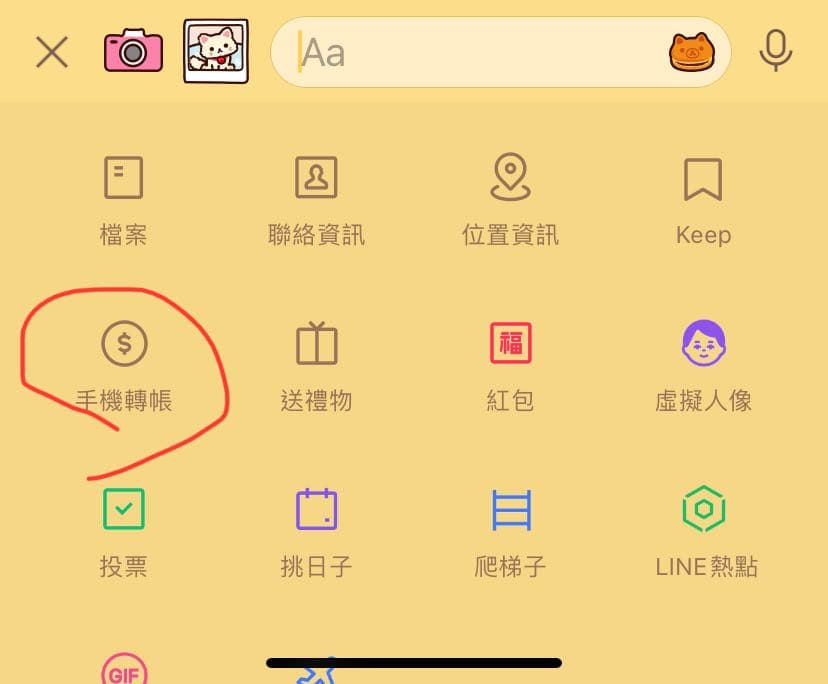Open the camera
This screenshot has width=828, height=684.
(x=133, y=50)
